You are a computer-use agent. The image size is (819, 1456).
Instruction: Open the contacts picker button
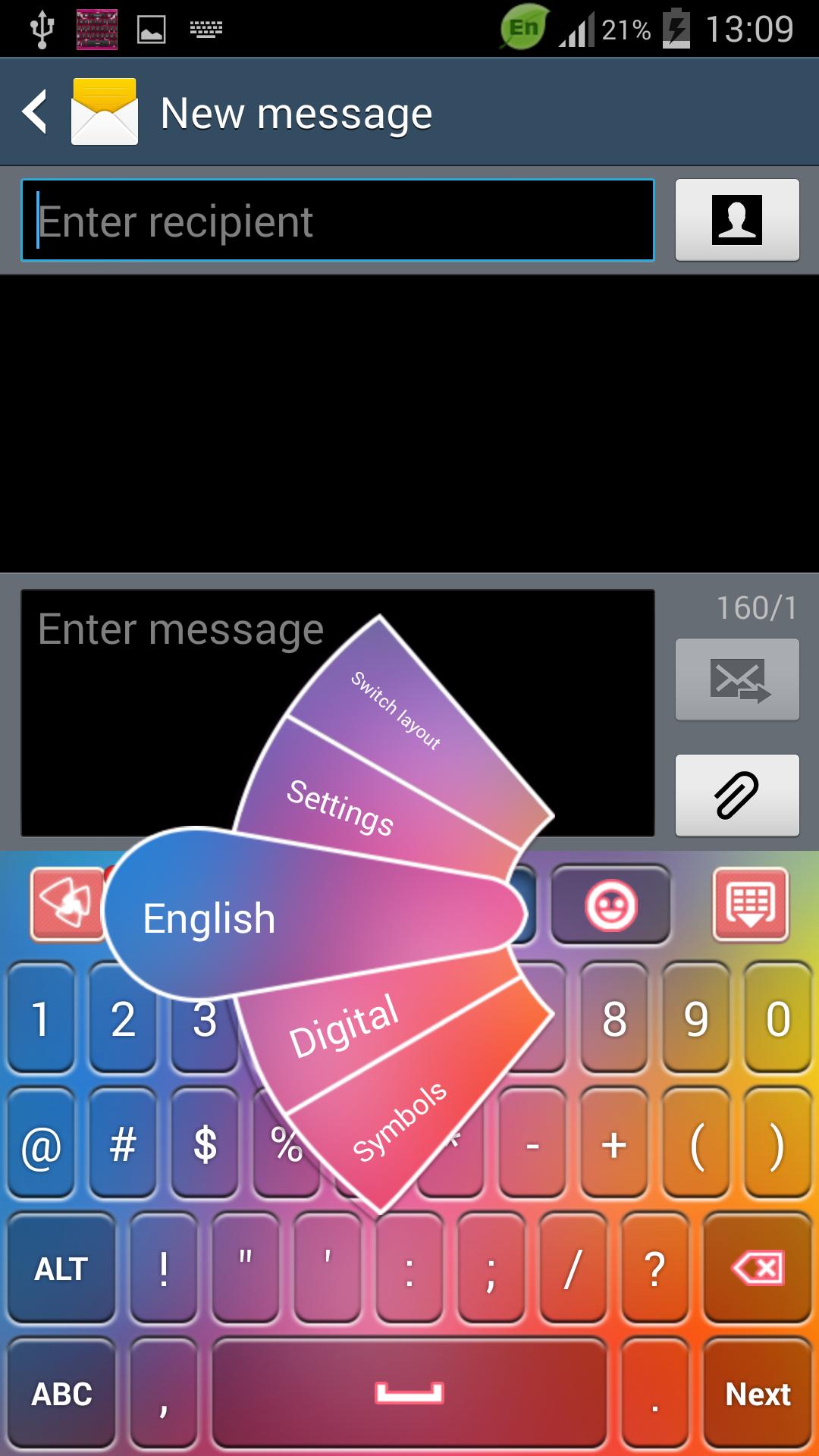click(x=737, y=220)
